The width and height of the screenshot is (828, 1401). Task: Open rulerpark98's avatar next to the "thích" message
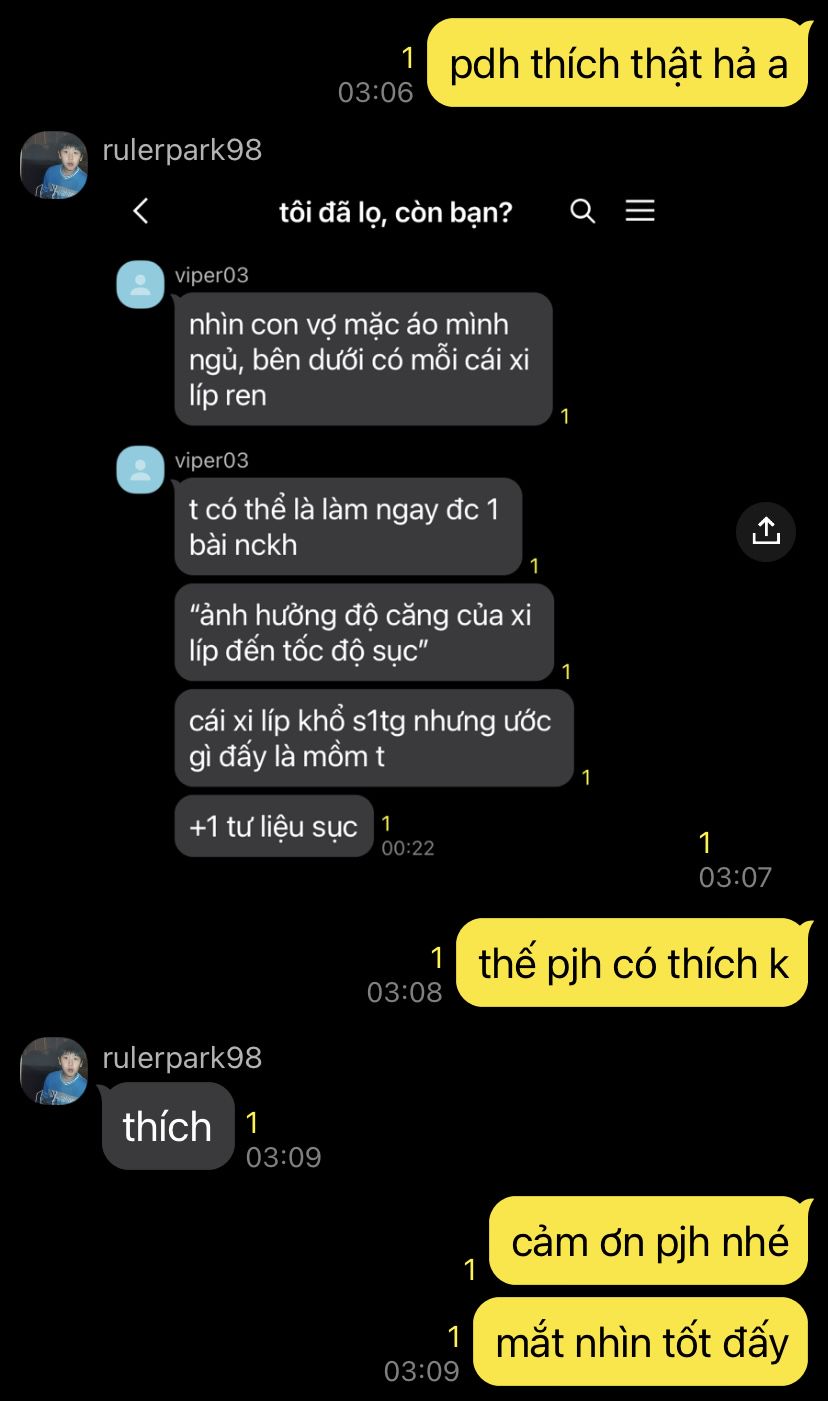54,1071
